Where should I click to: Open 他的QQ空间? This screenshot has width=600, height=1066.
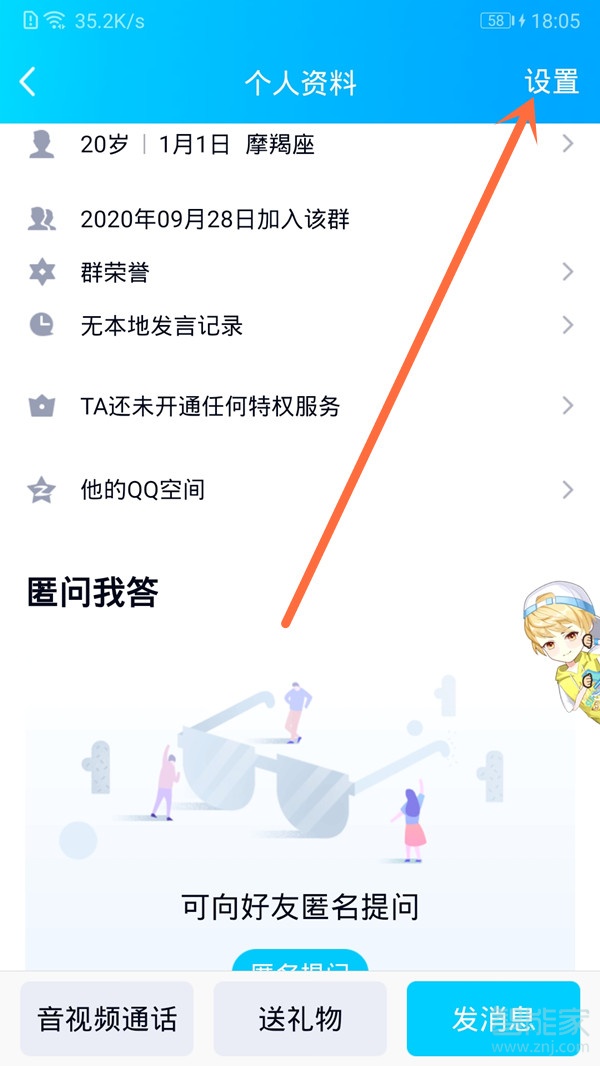300,490
